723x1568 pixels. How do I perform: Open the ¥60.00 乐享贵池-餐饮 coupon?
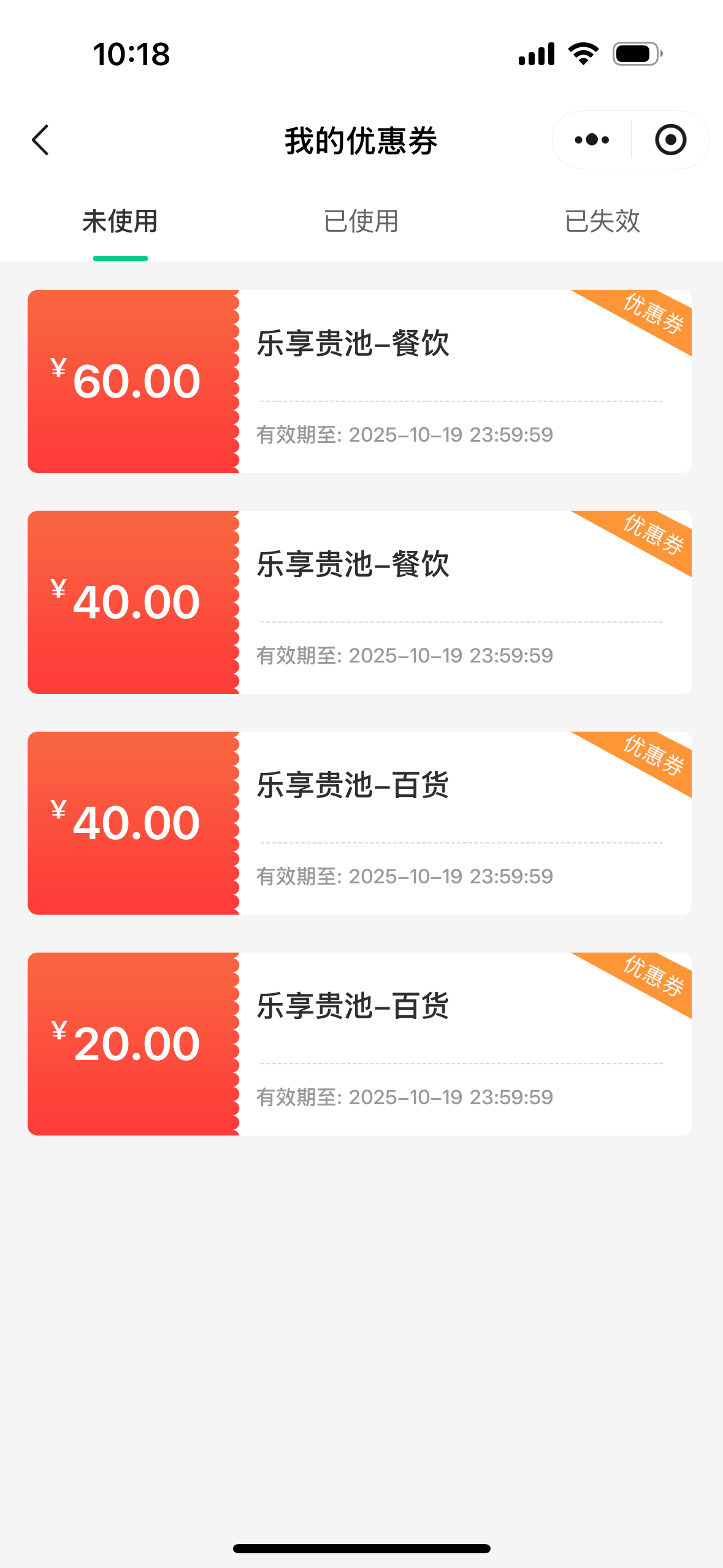[359, 382]
